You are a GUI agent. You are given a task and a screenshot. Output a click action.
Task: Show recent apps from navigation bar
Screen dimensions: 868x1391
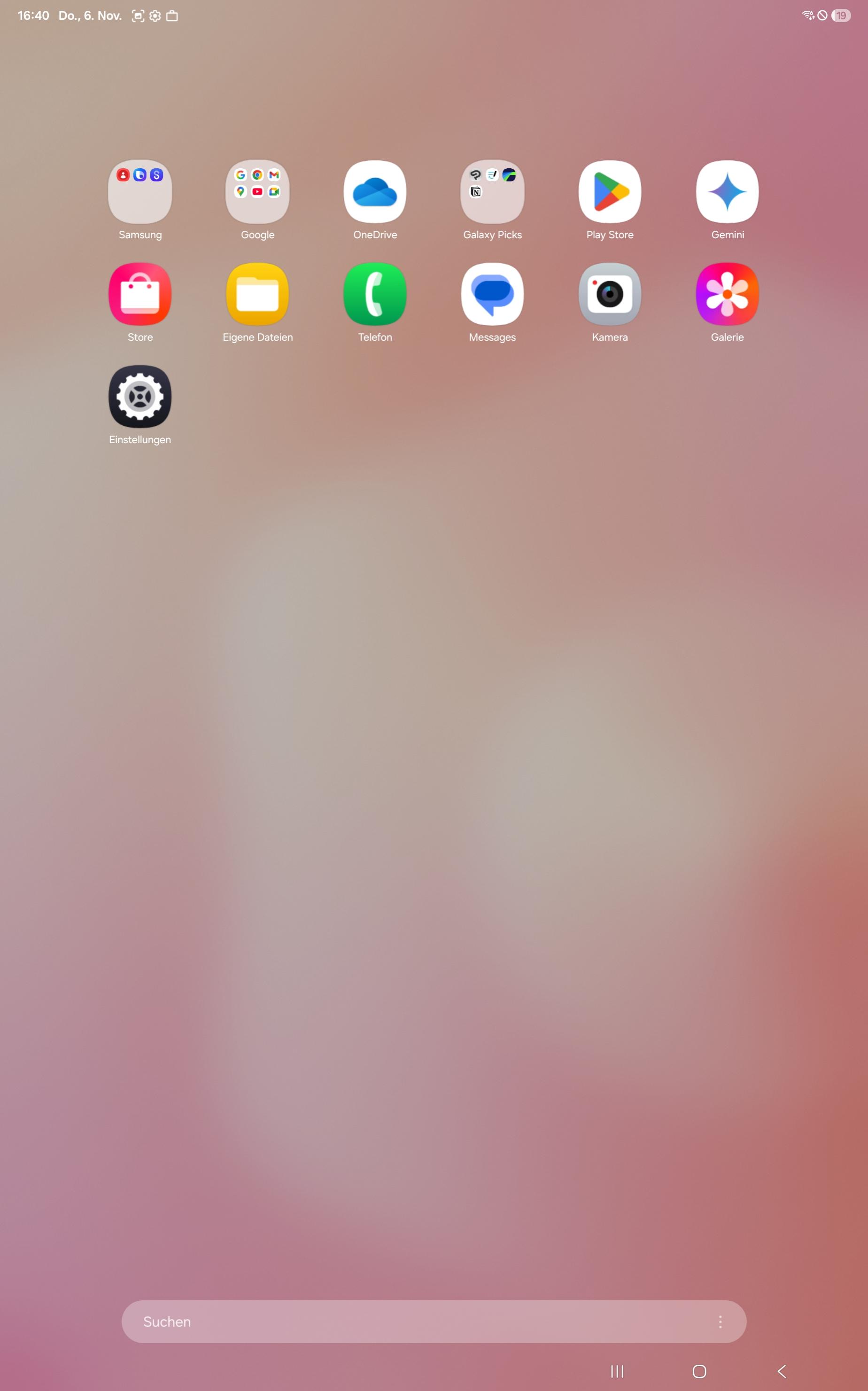tap(617, 1371)
